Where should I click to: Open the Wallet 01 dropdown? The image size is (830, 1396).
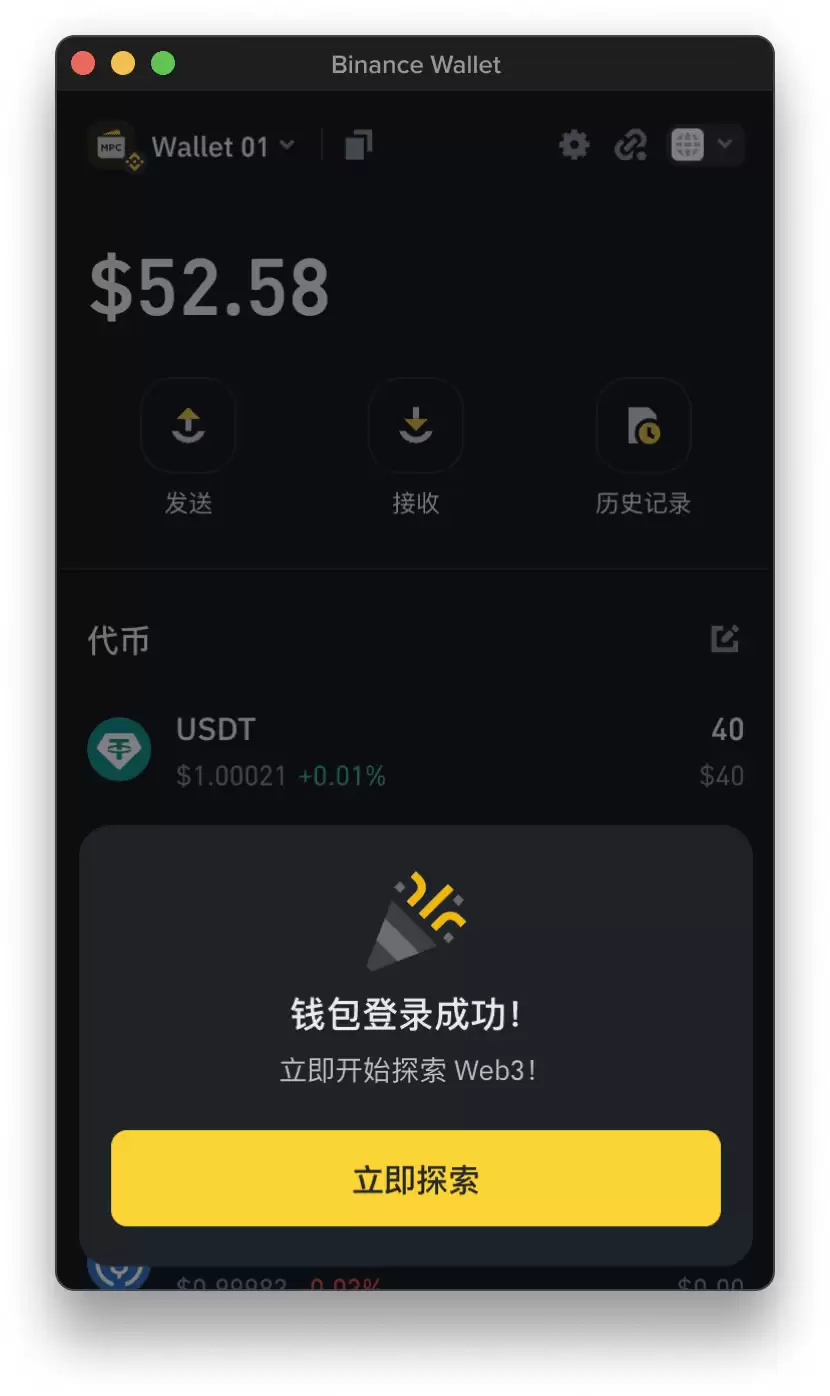[x=209, y=145]
